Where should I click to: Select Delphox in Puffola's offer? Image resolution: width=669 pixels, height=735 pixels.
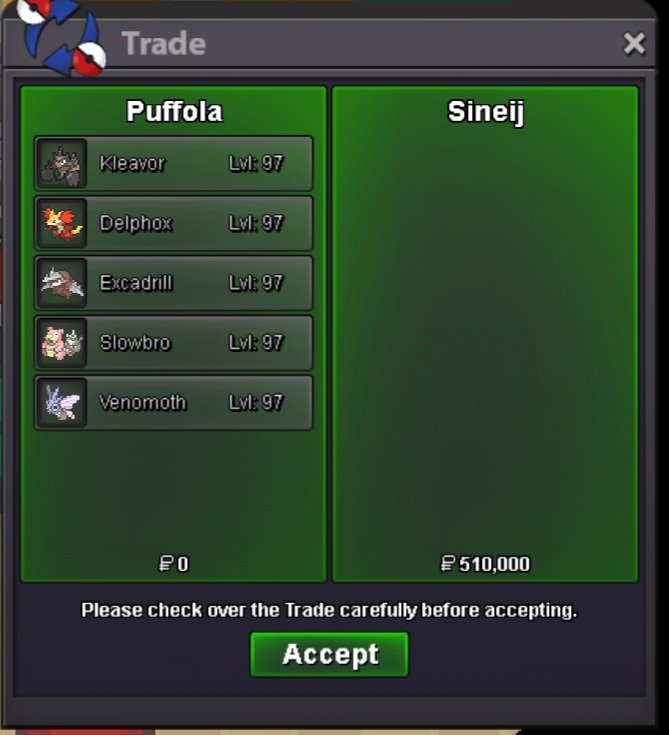(x=174, y=223)
